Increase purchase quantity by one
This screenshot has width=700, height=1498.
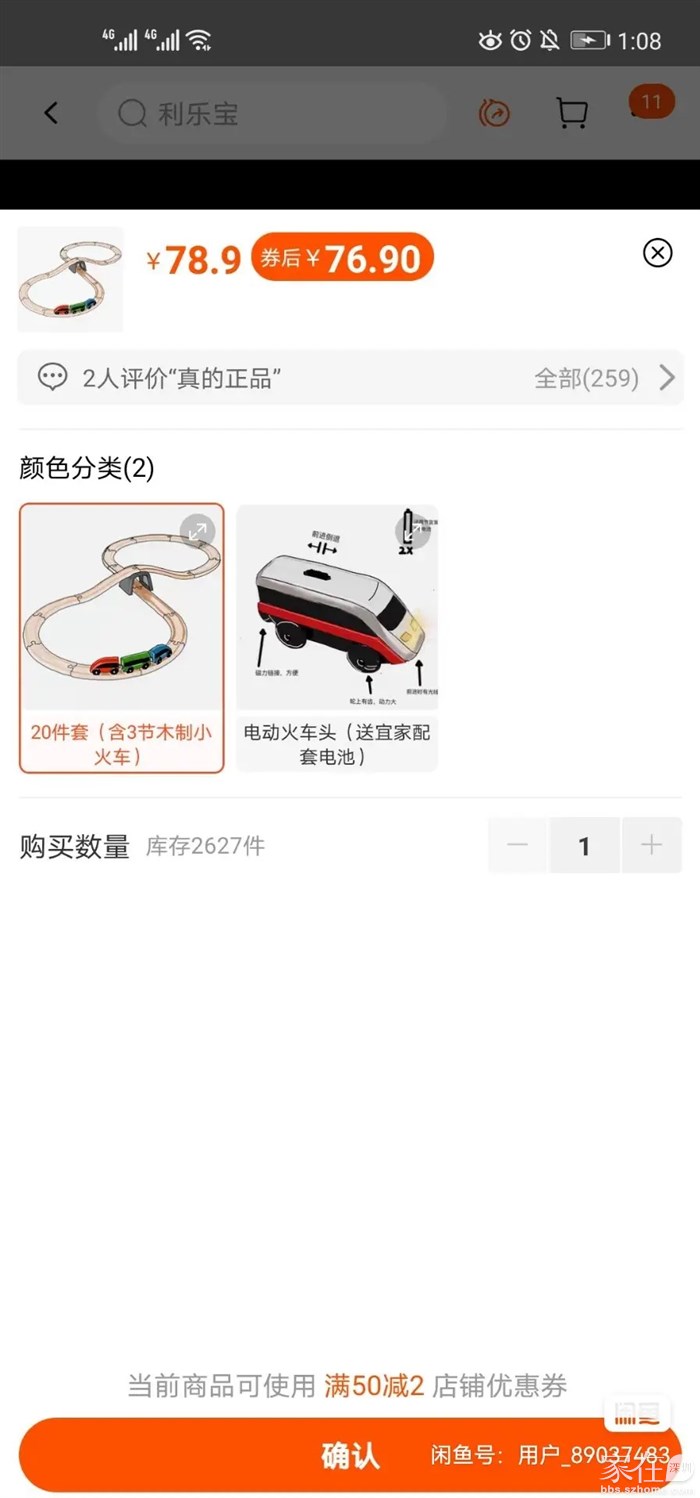click(x=651, y=846)
